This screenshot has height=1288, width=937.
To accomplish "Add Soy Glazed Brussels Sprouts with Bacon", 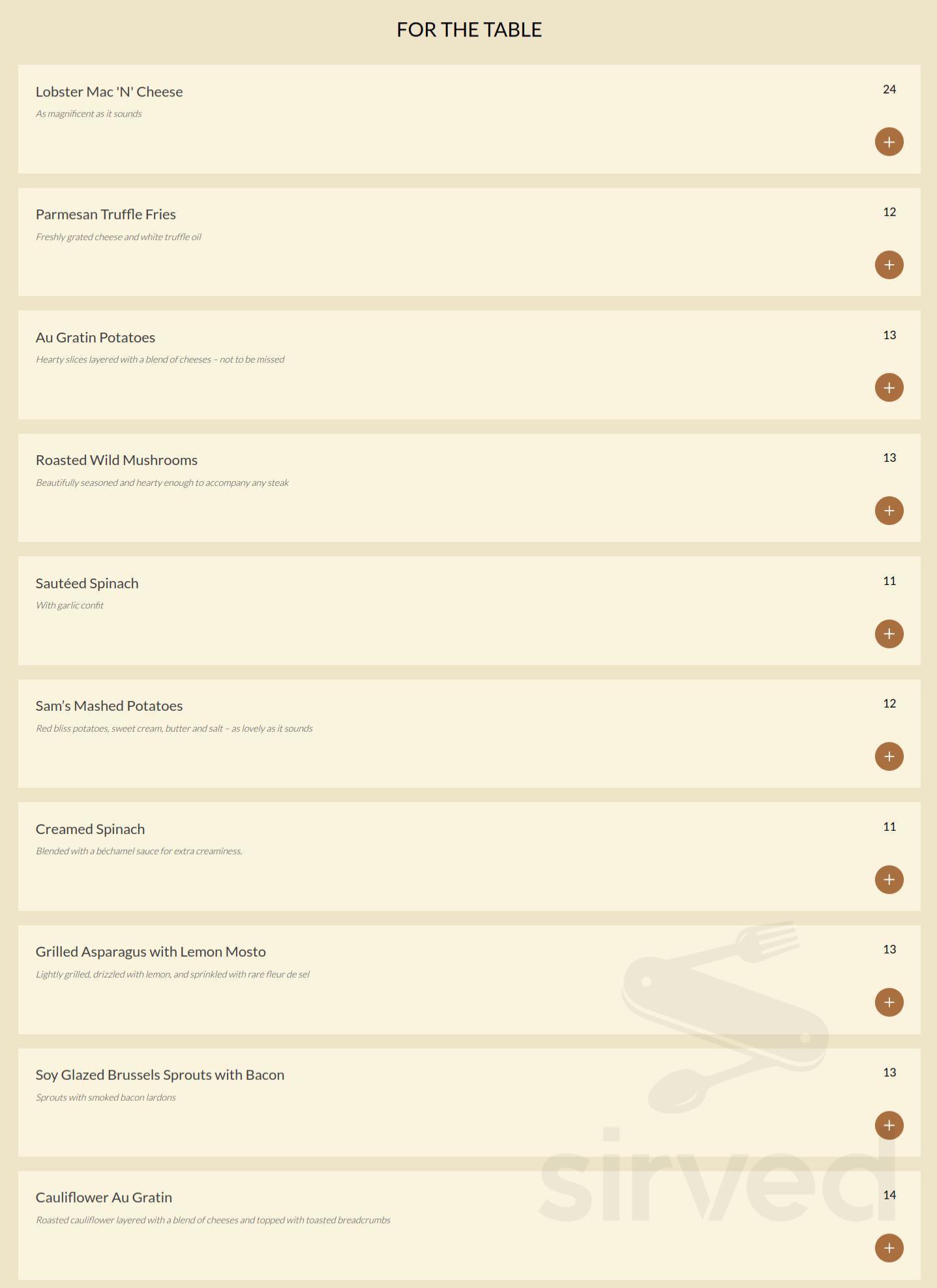I will tap(888, 1126).
